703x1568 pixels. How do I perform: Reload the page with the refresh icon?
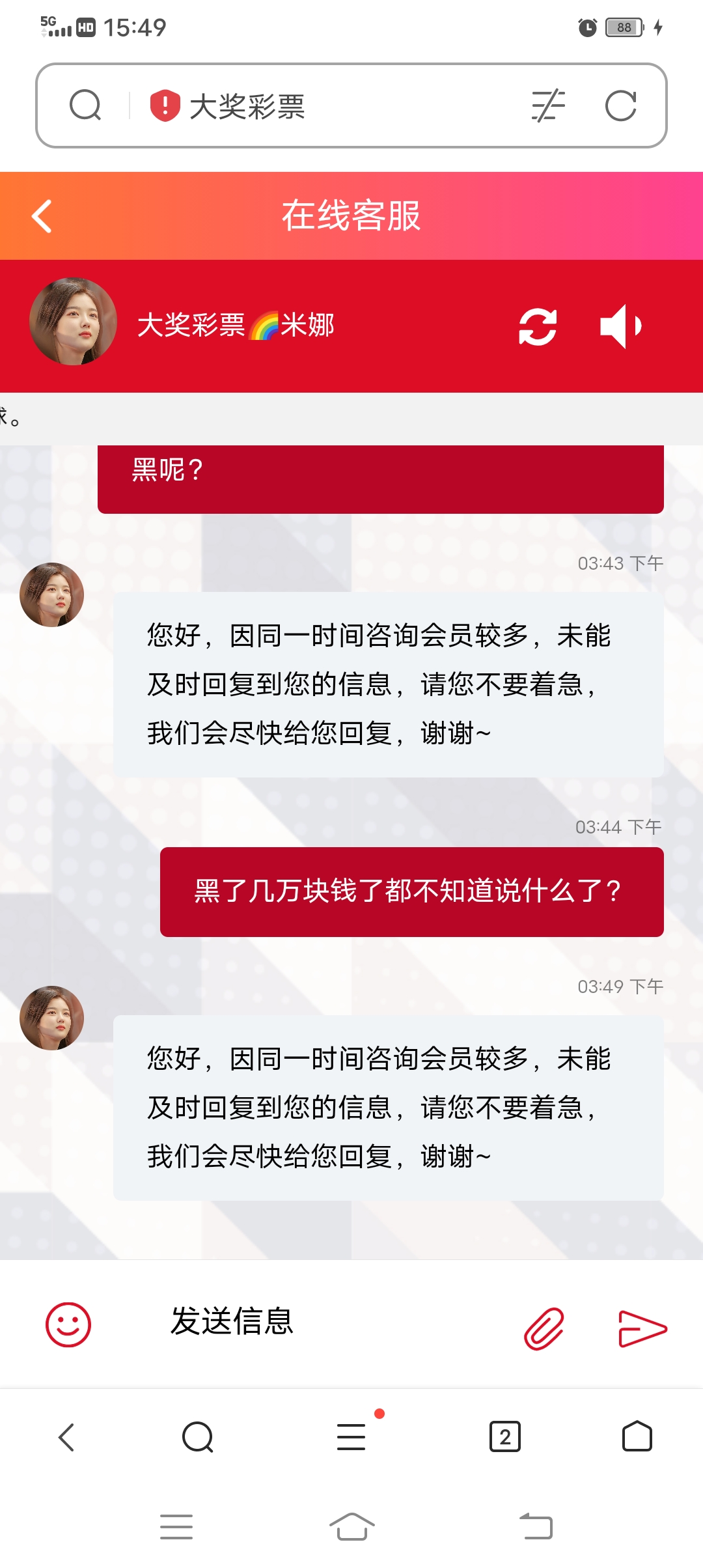pyautogui.click(x=620, y=106)
